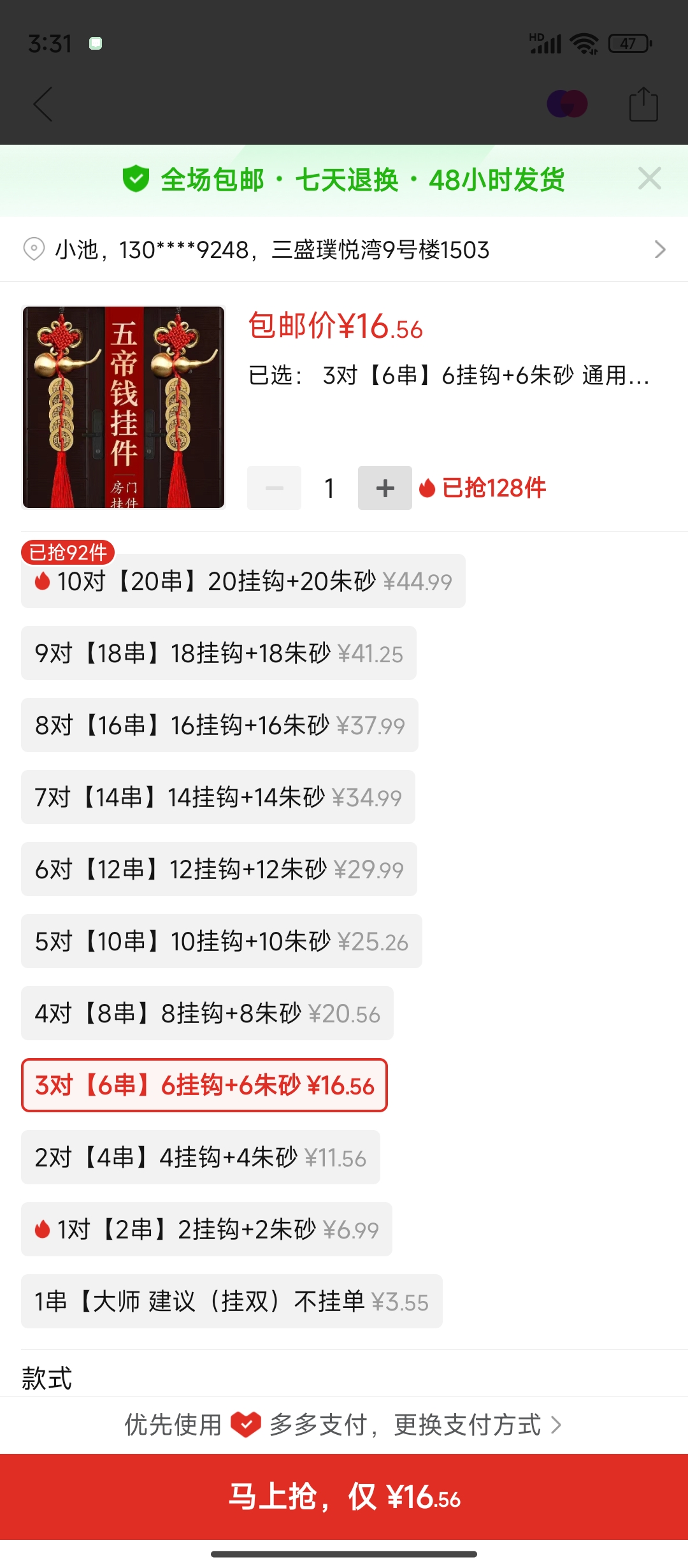Dismiss the 全场包邮 guarantee banner

click(649, 179)
